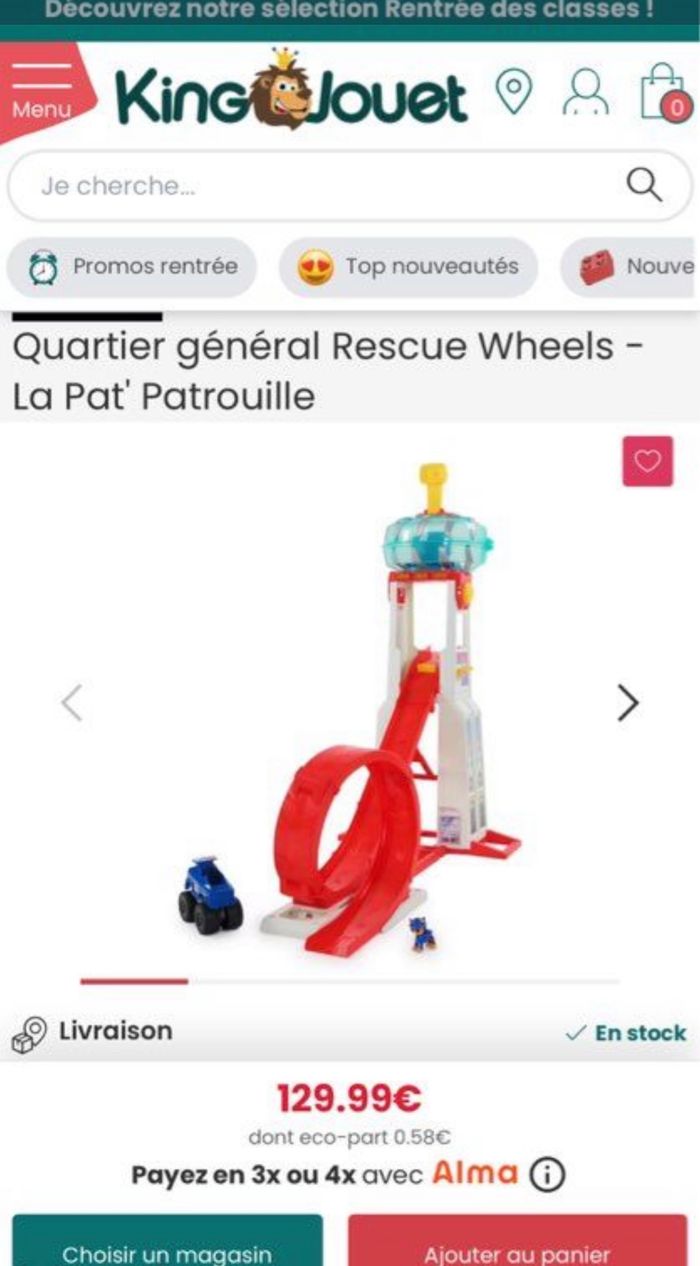Show the previous product image
The image size is (700, 1266).
click(x=72, y=703)
